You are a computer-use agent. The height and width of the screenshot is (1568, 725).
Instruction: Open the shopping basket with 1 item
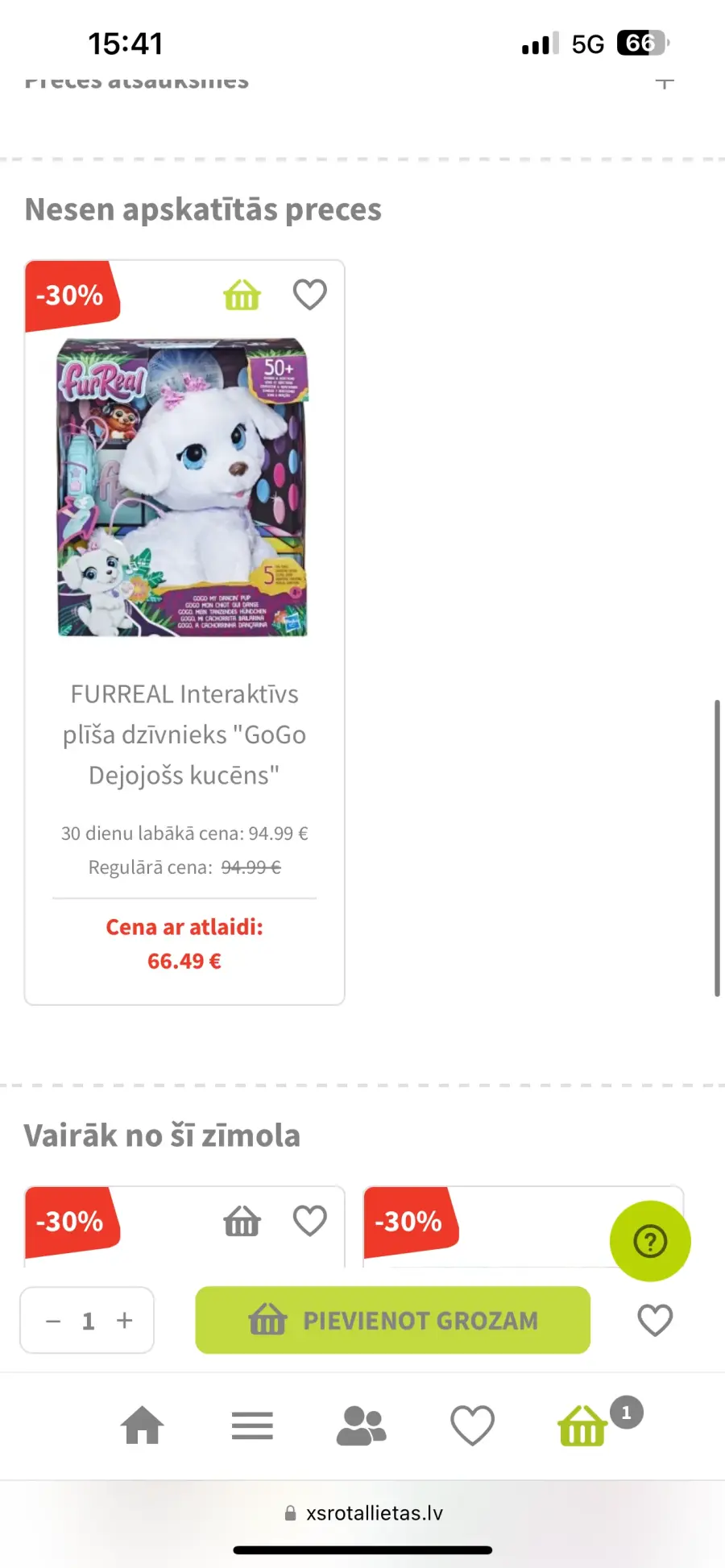(583, 1425)
